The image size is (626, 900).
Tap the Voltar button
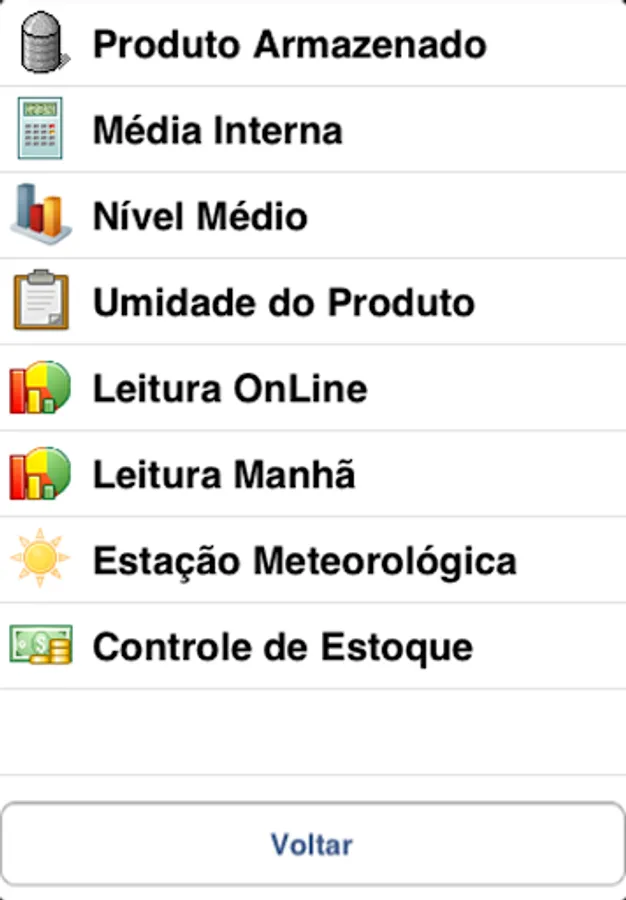tap(312, 844)
